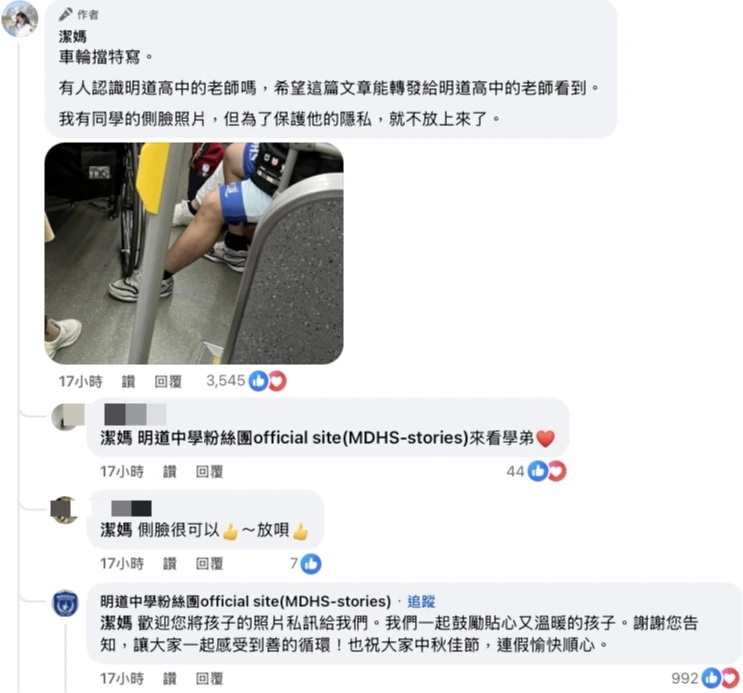Like 潔媽's comment with the photo
The height and width of the screenshot is (693, 743).
click(128, 381)
